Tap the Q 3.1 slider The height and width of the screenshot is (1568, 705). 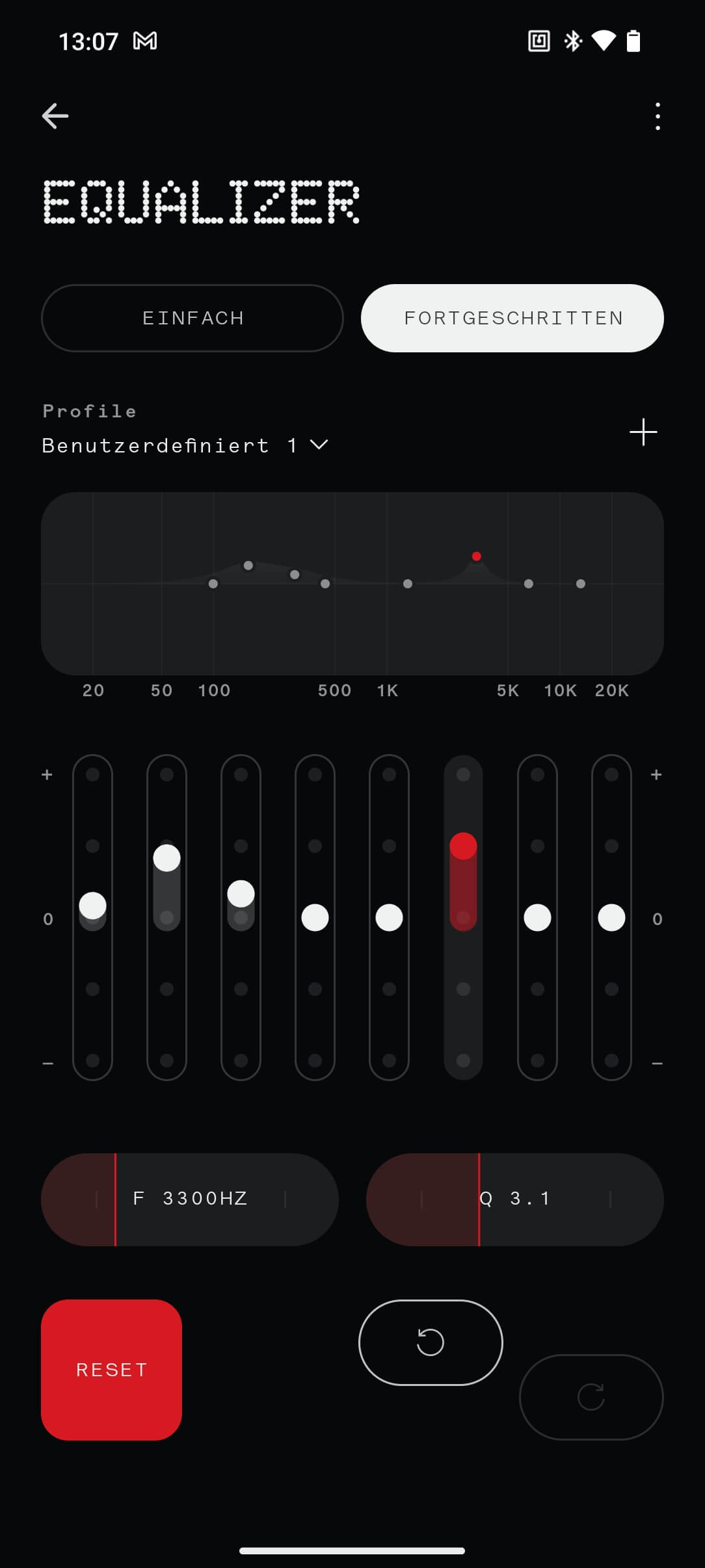point(515,1199)
